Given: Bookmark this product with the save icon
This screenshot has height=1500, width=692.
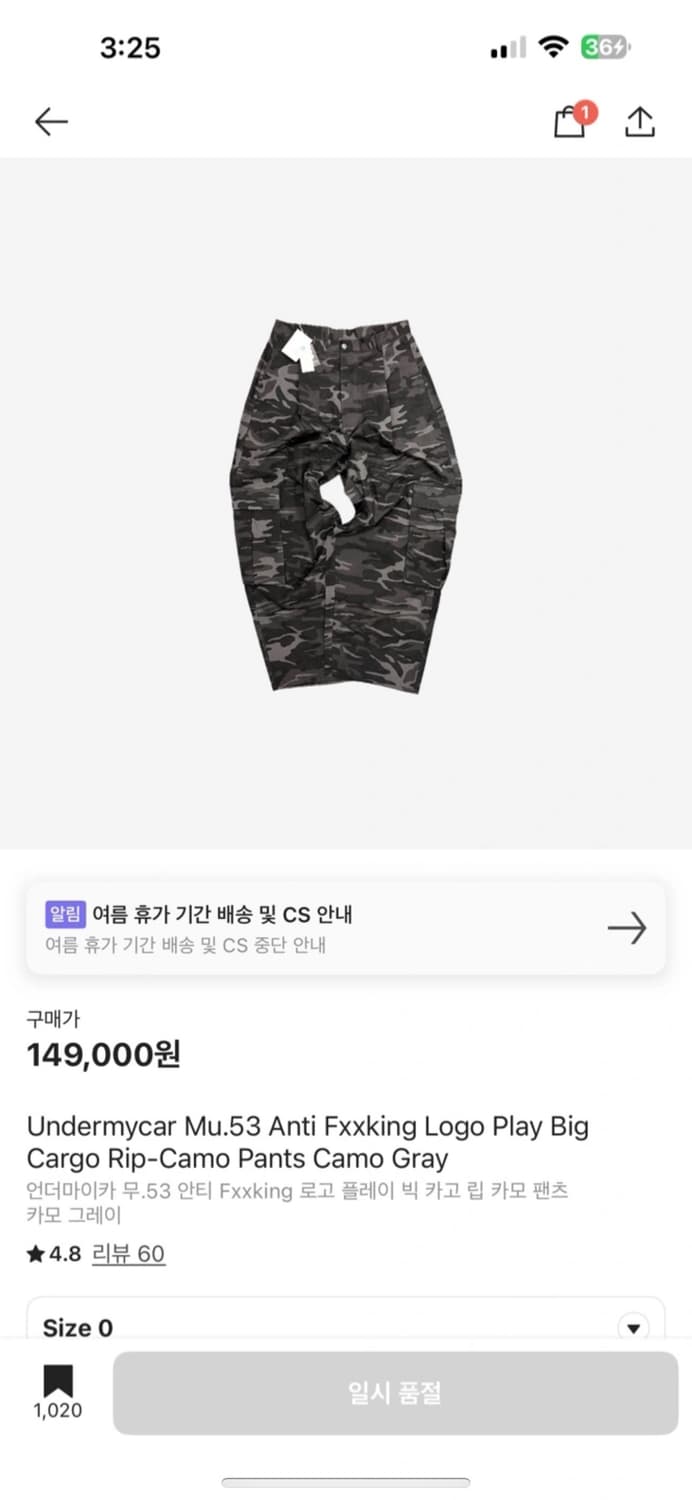Looking at the screenshot, I should click(x=58, y=1383).
